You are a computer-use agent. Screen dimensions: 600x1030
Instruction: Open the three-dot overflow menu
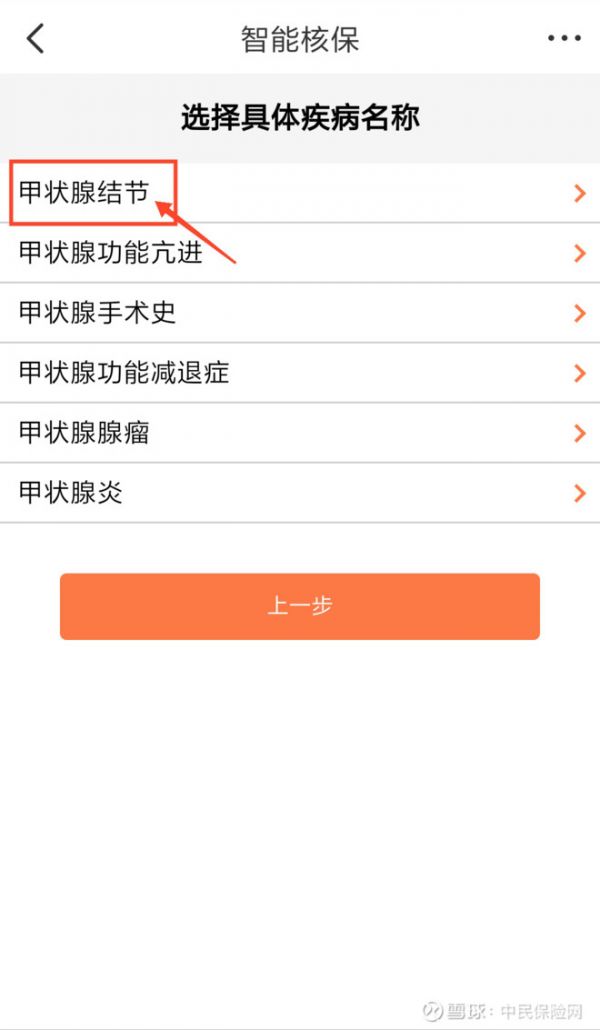click(x=564, y=39)
